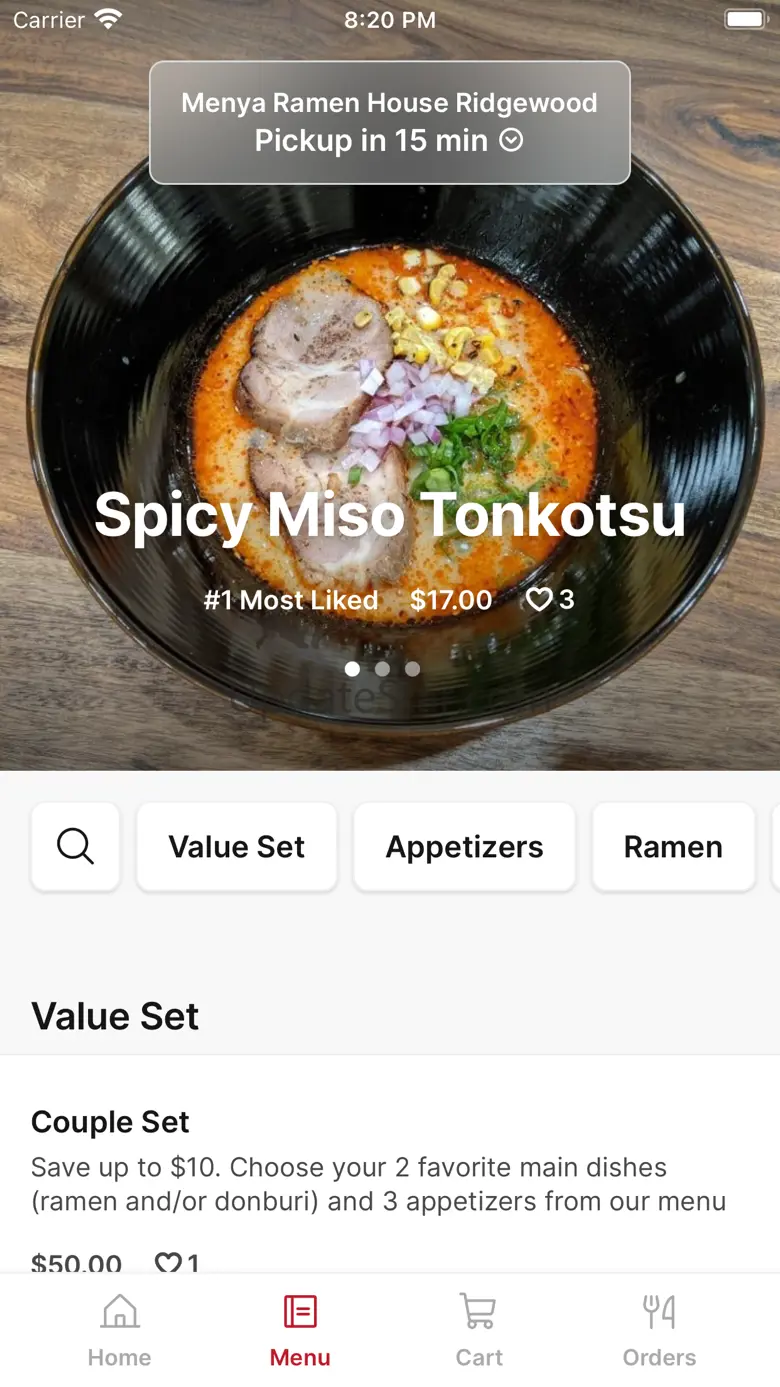Jump to the Appetizers category
Image resolution: width=780 pixels, height=1387 pixels.
pyautogui.click(x=464, y=847)
